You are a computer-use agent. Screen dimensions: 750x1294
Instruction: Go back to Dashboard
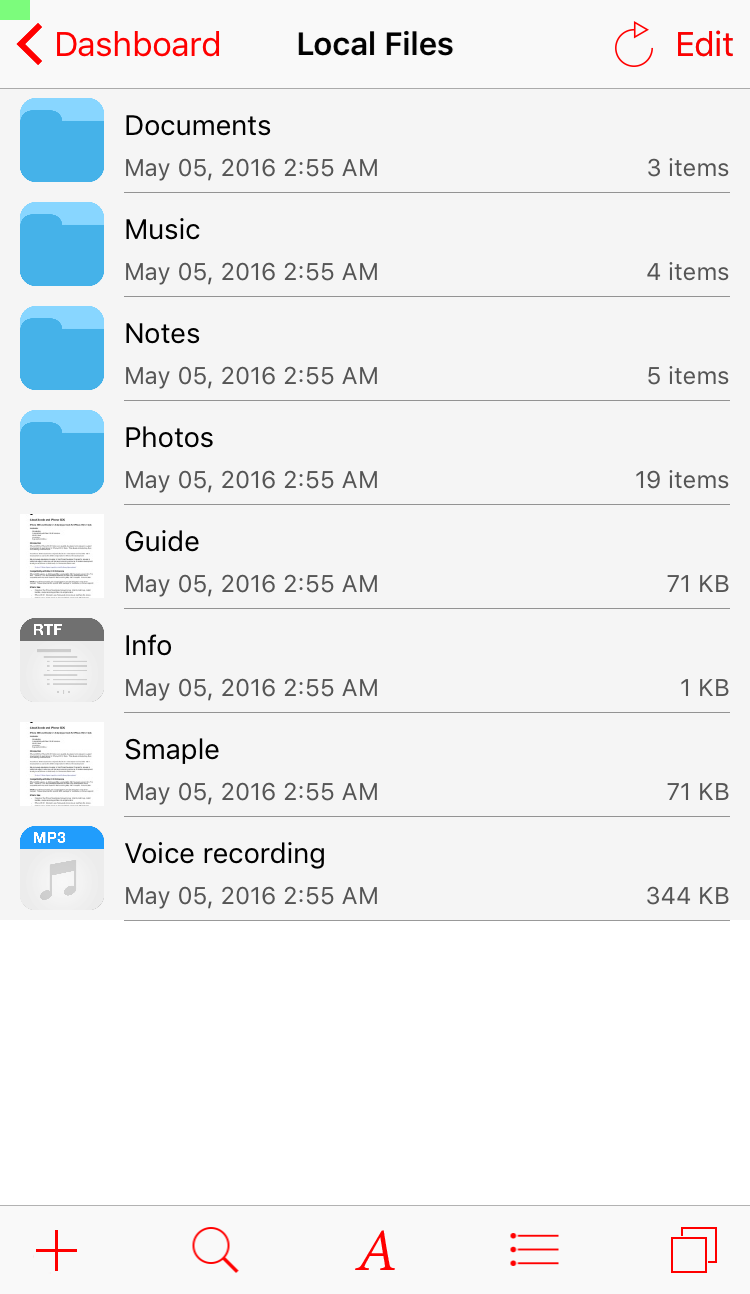tap(120, 45)
